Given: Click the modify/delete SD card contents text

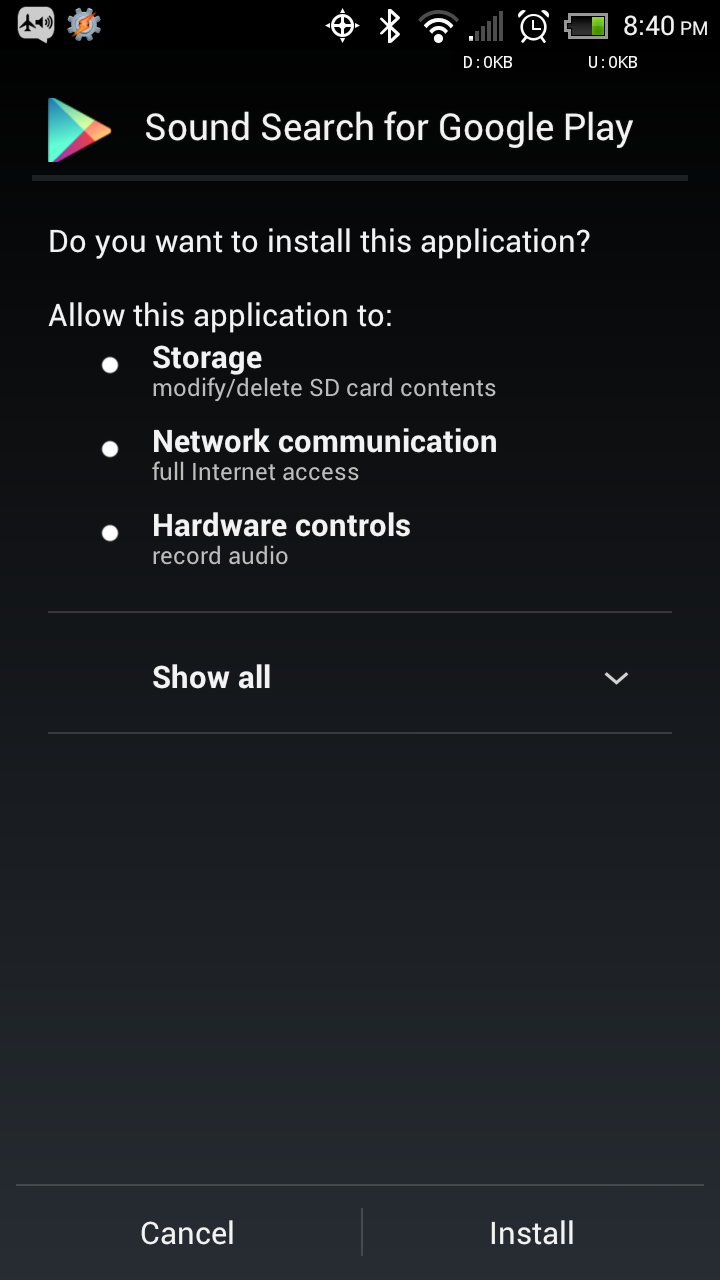Looking at the screenshot, I should [323, 388].
